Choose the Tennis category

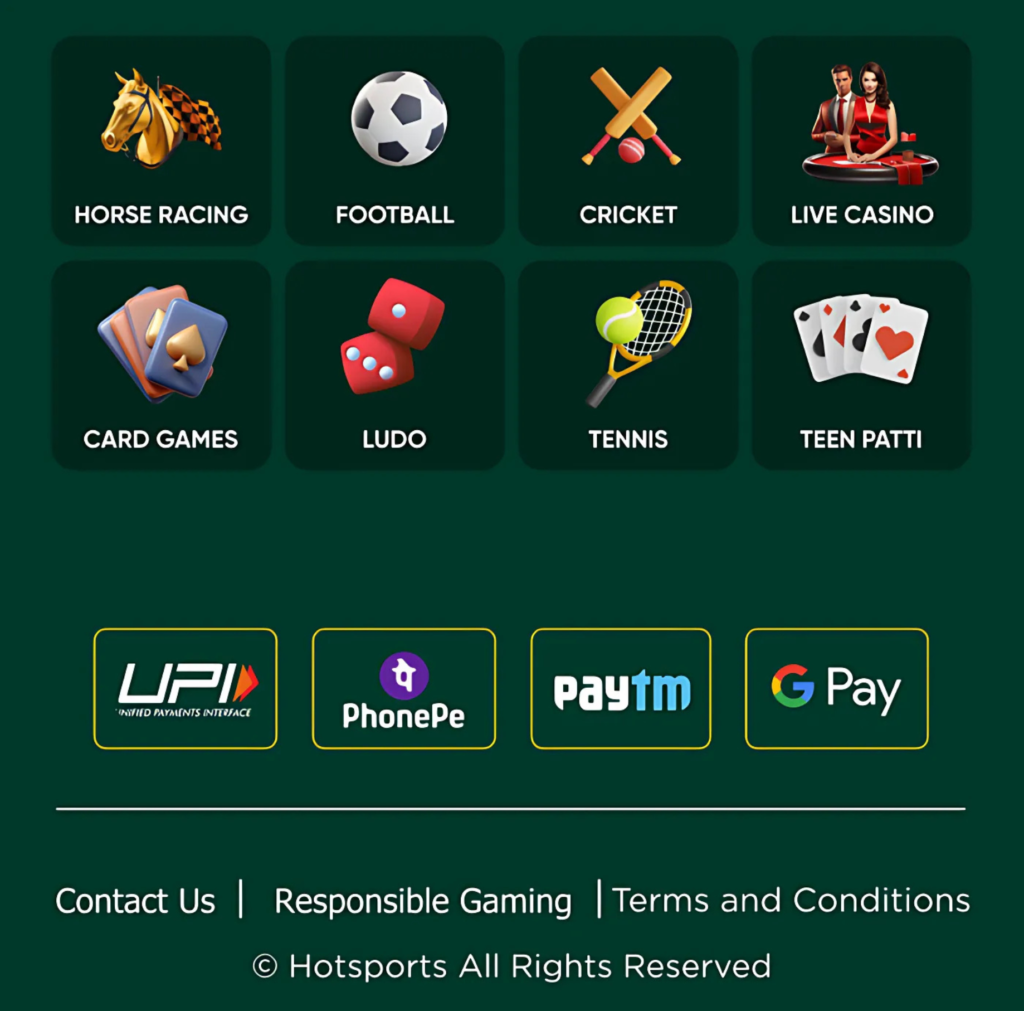628,365
